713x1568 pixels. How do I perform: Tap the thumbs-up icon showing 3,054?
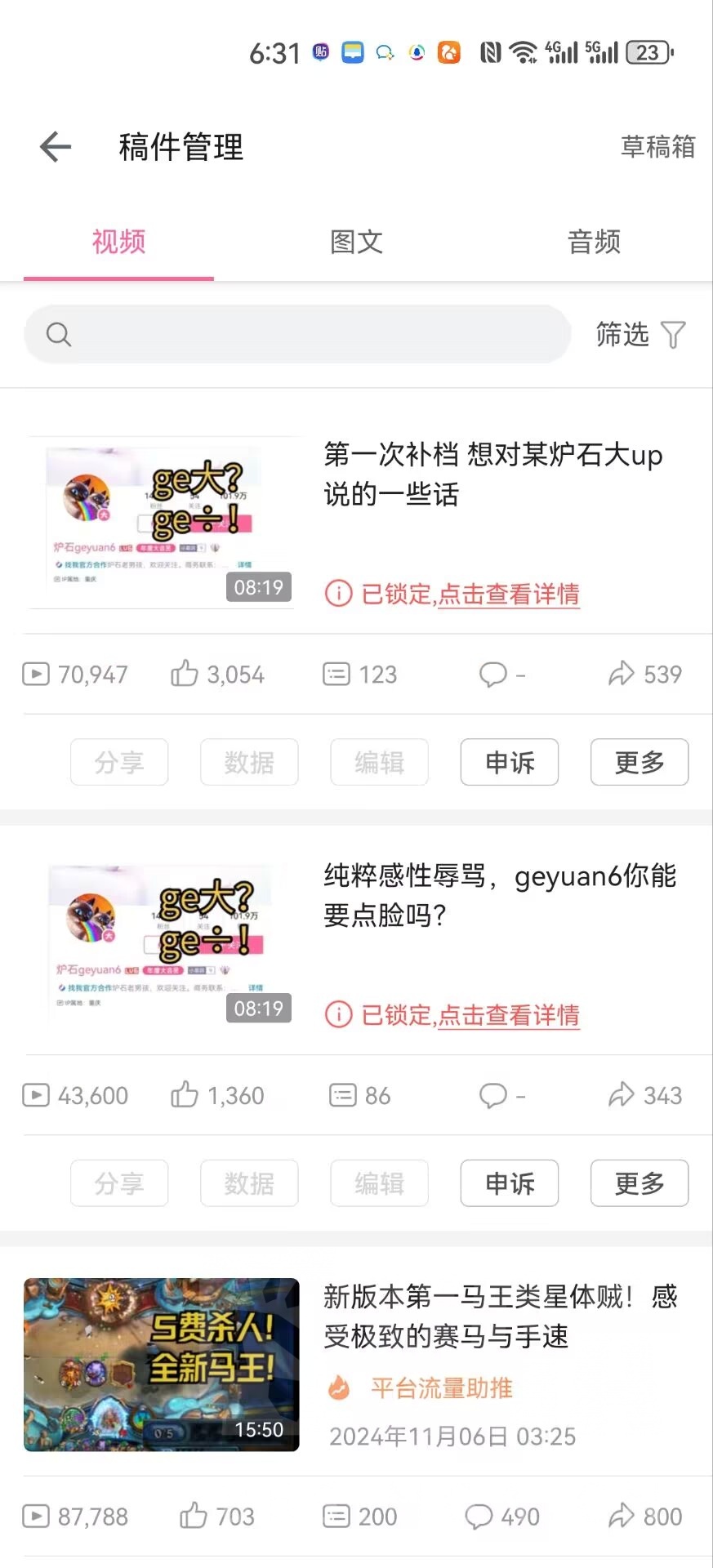(186, 674)
